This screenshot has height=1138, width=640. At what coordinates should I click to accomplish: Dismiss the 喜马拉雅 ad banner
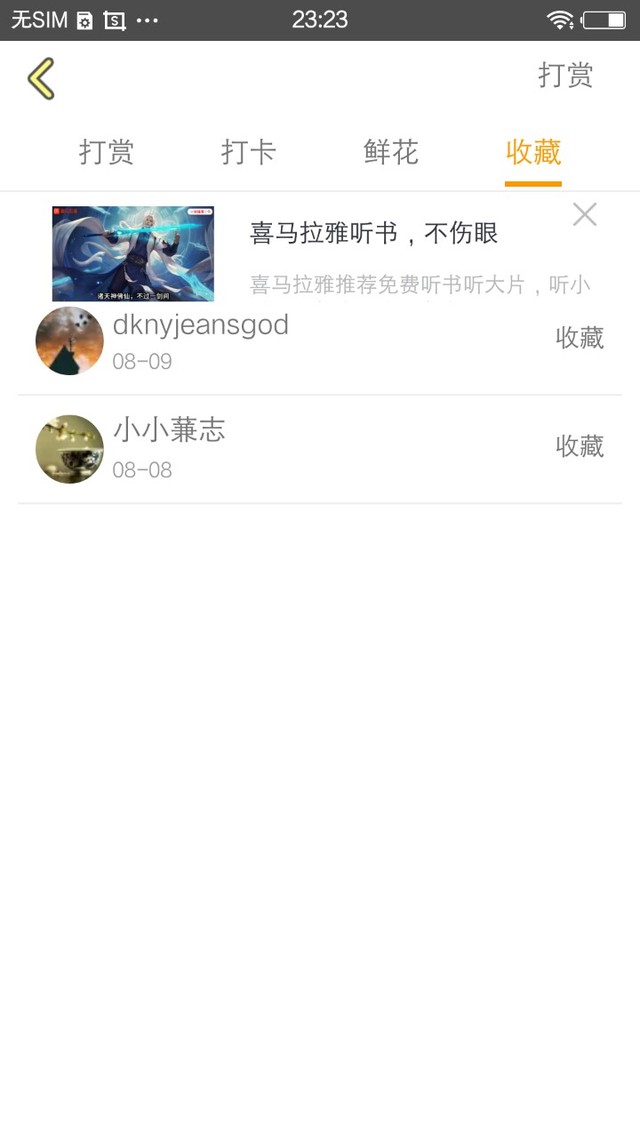(x=584, y=215)
